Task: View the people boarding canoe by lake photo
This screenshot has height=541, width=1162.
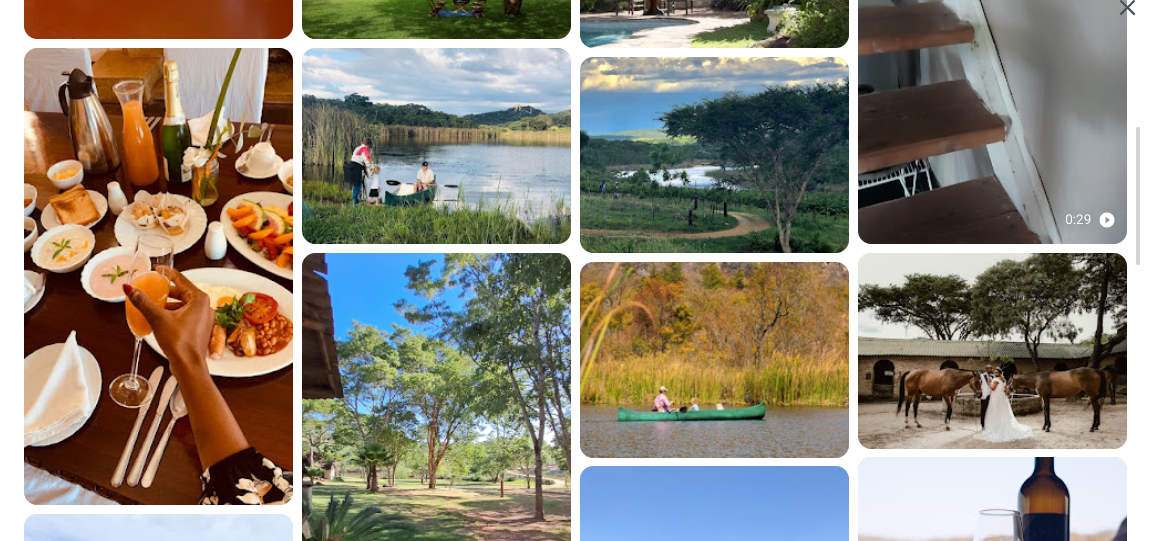Action: pos(436,146)
